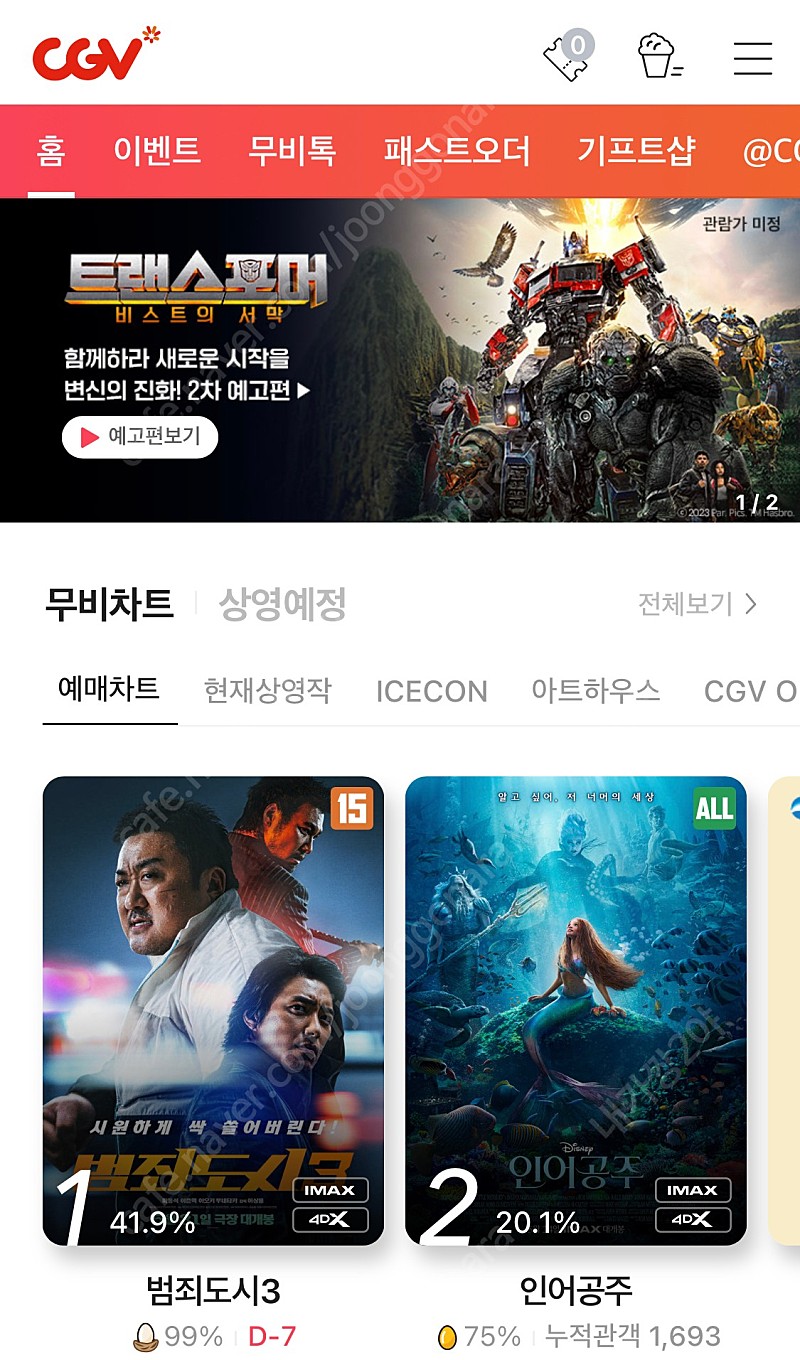Viewport: 800px width, 1360px height.
Task: Open the 아트하우스 section
Action: click(595, 691)
